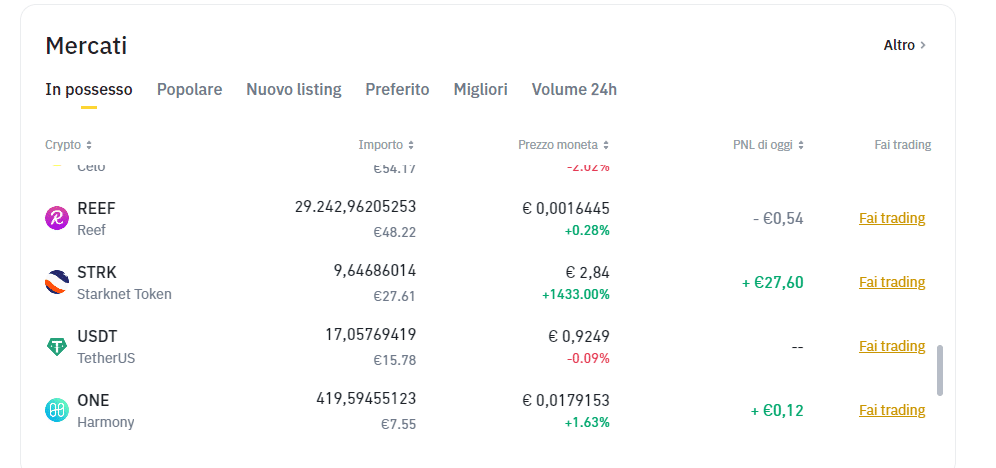Open the Harmony ONE row
Viewport: 996px width, 468px height.
pos(105,411)
